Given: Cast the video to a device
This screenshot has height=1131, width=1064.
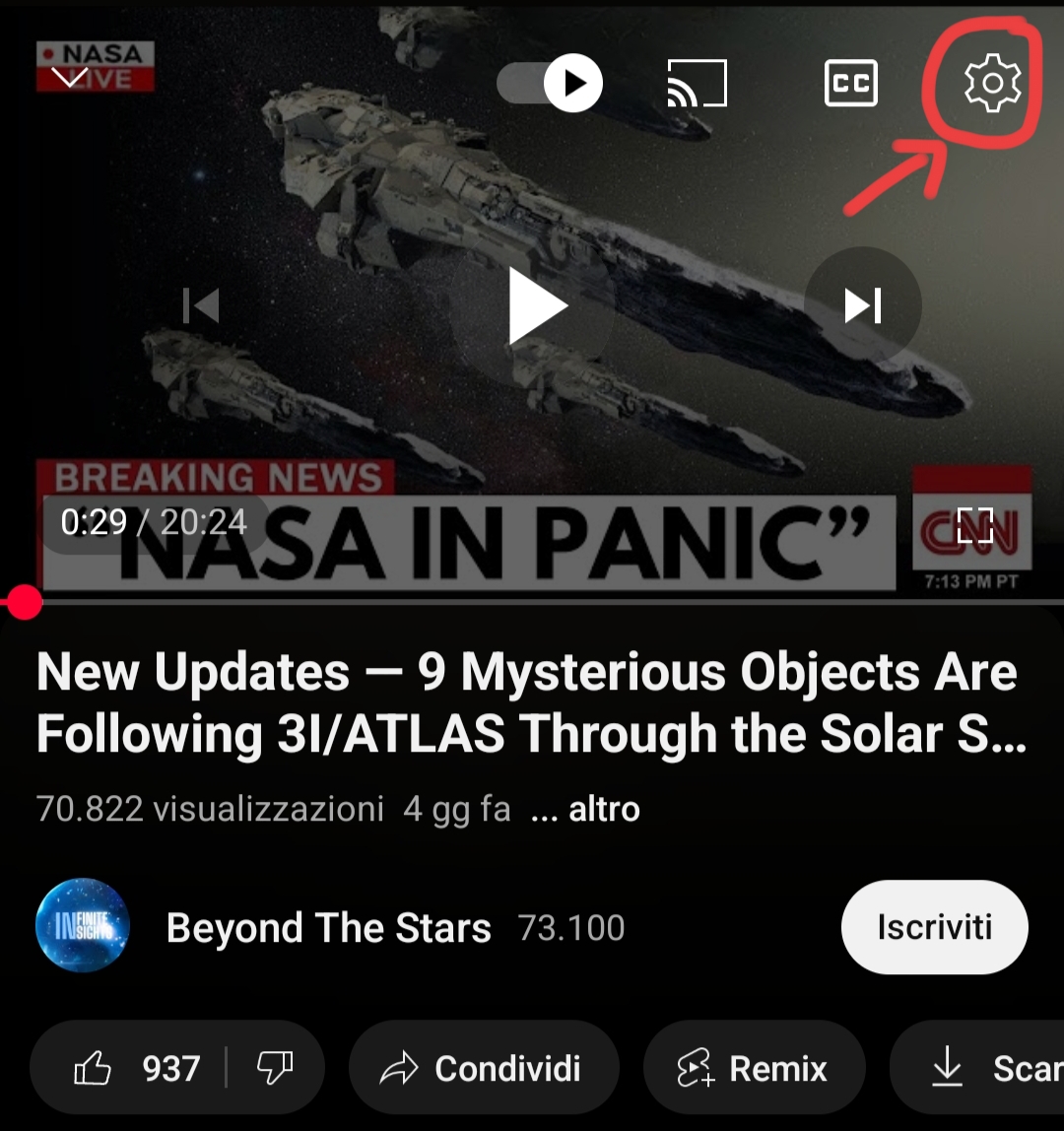Looking at the screenshot, I should (697, 84).
